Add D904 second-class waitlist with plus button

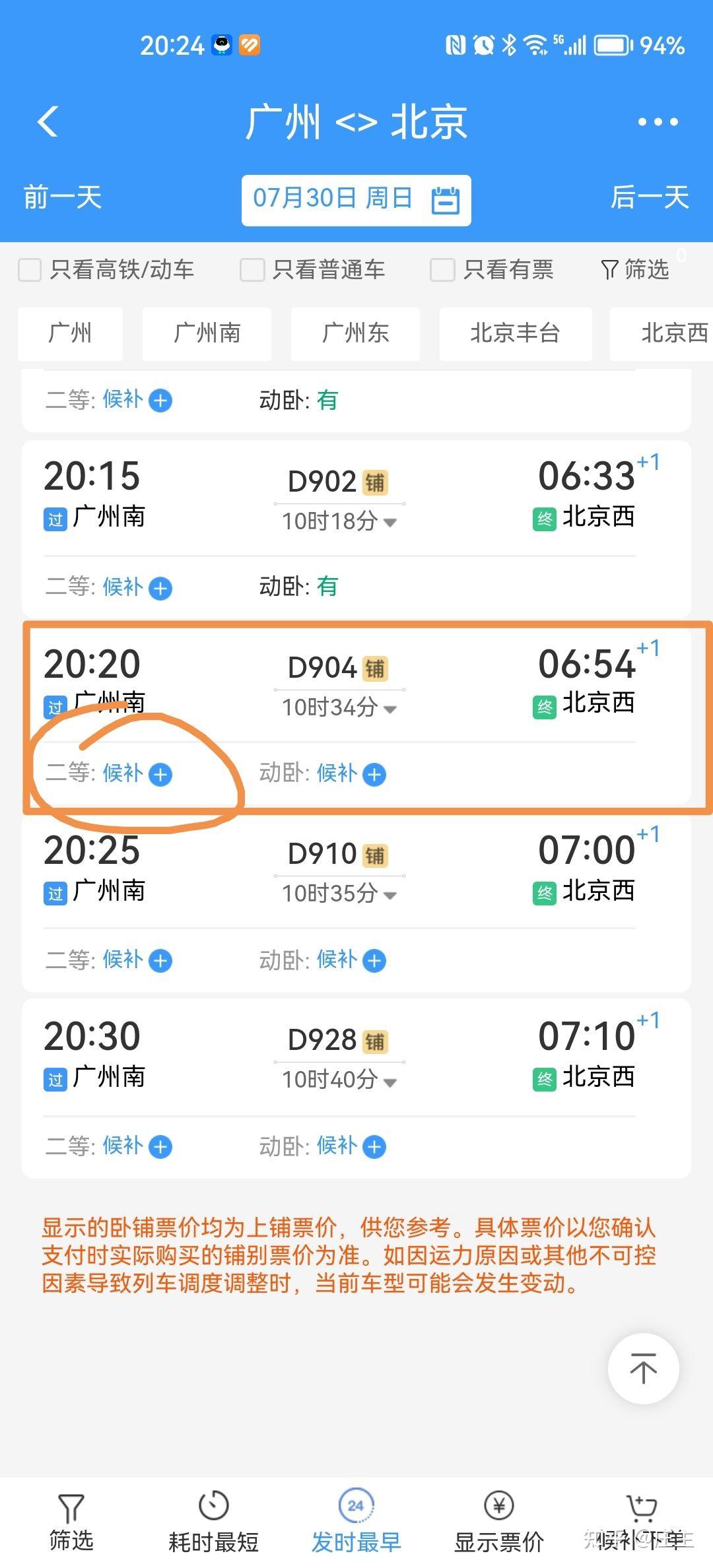click(160, 774)
